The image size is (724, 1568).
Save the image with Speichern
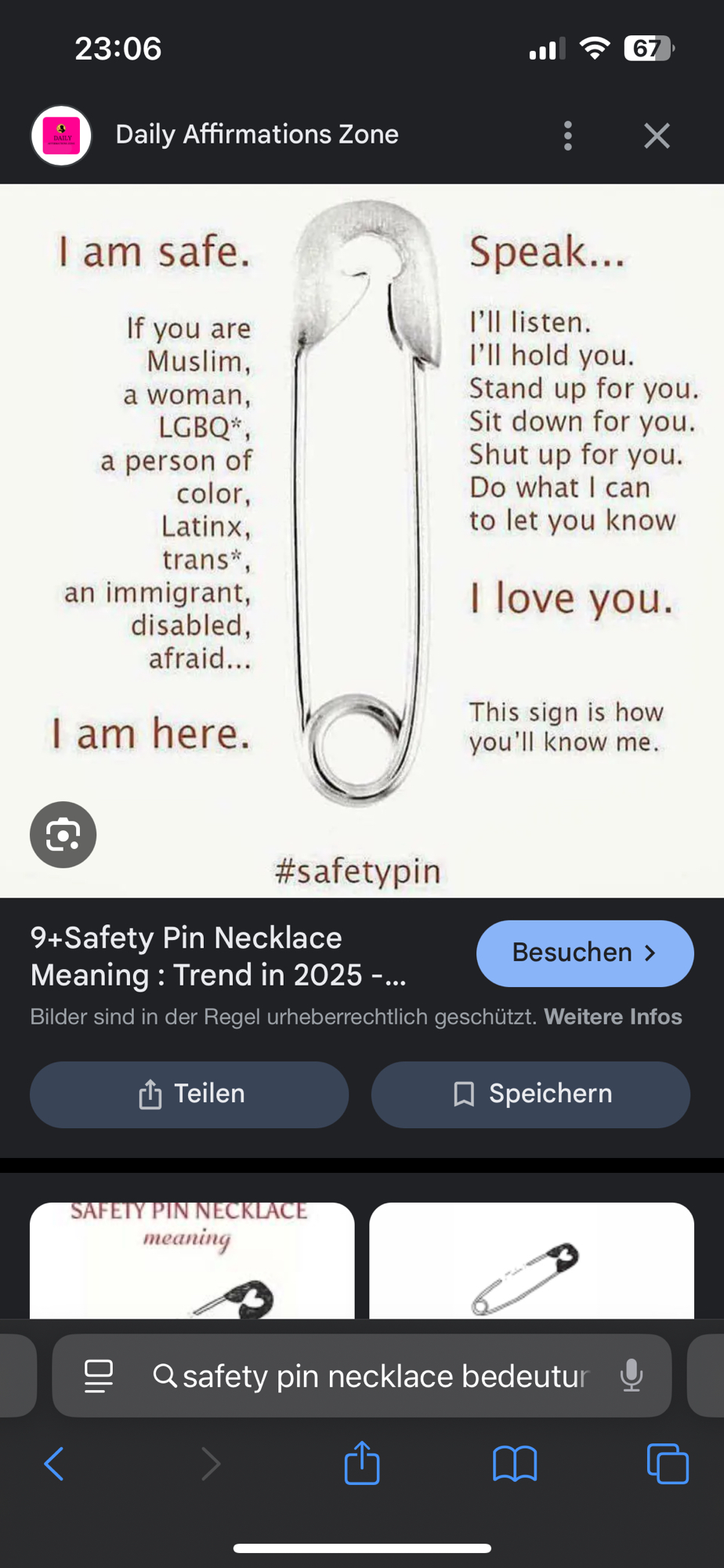530,1094
